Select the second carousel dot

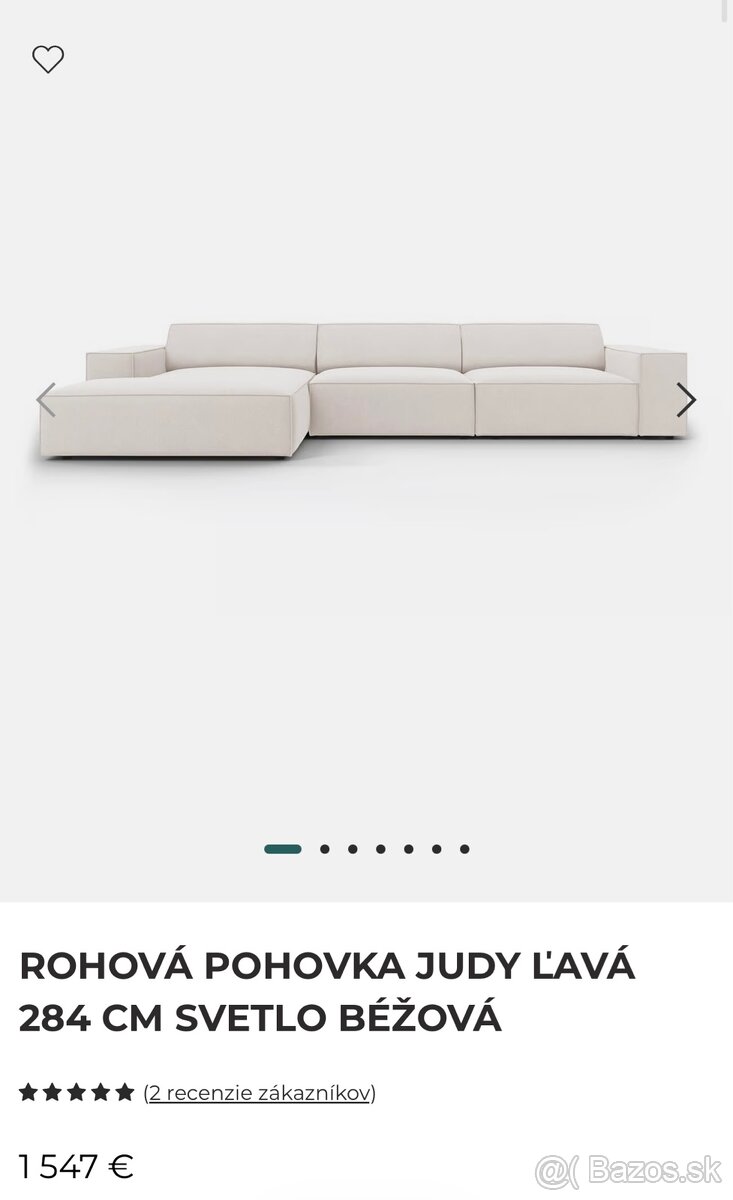[x=324, y=848]
